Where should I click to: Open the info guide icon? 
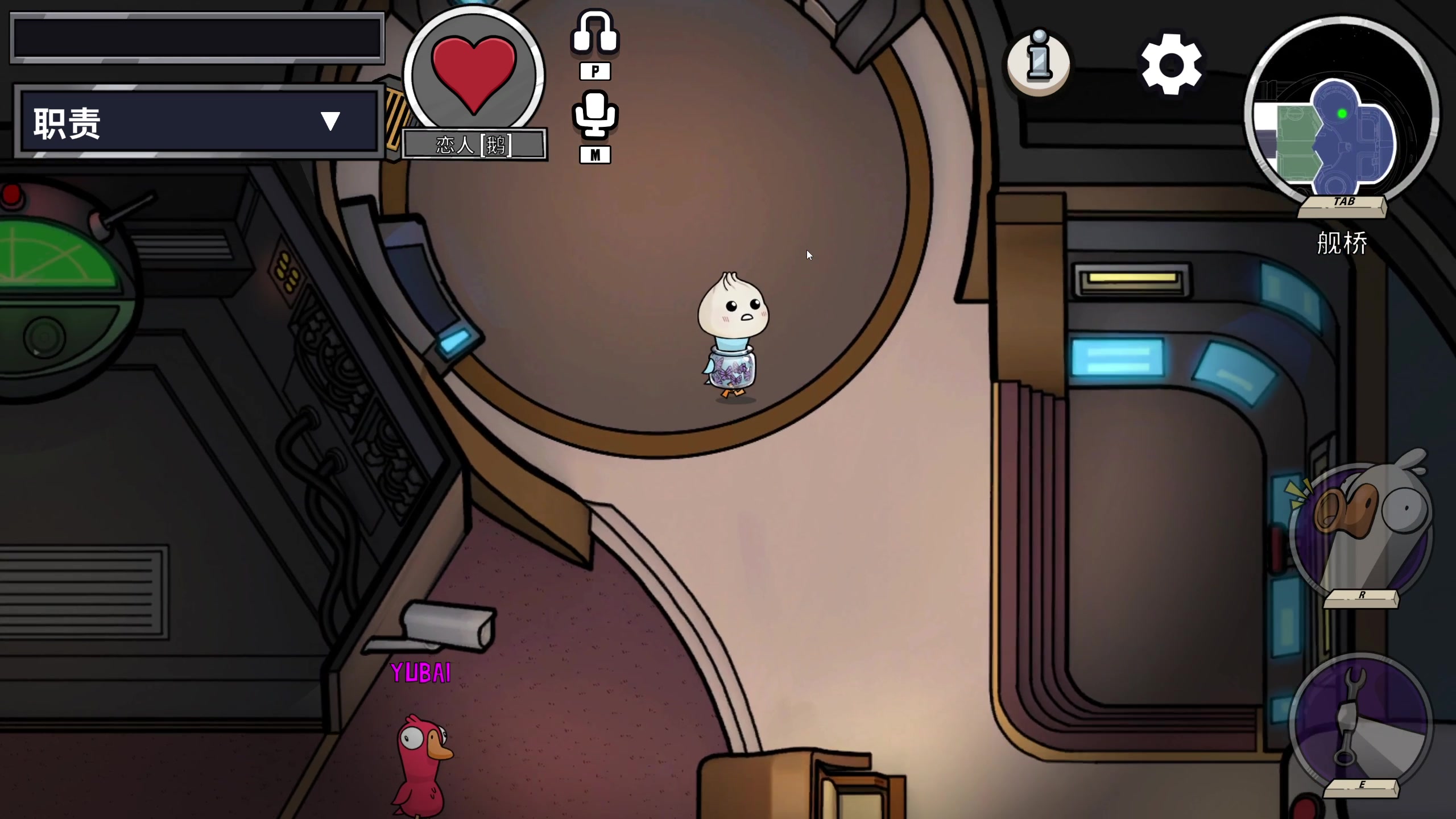point(1039,63)
